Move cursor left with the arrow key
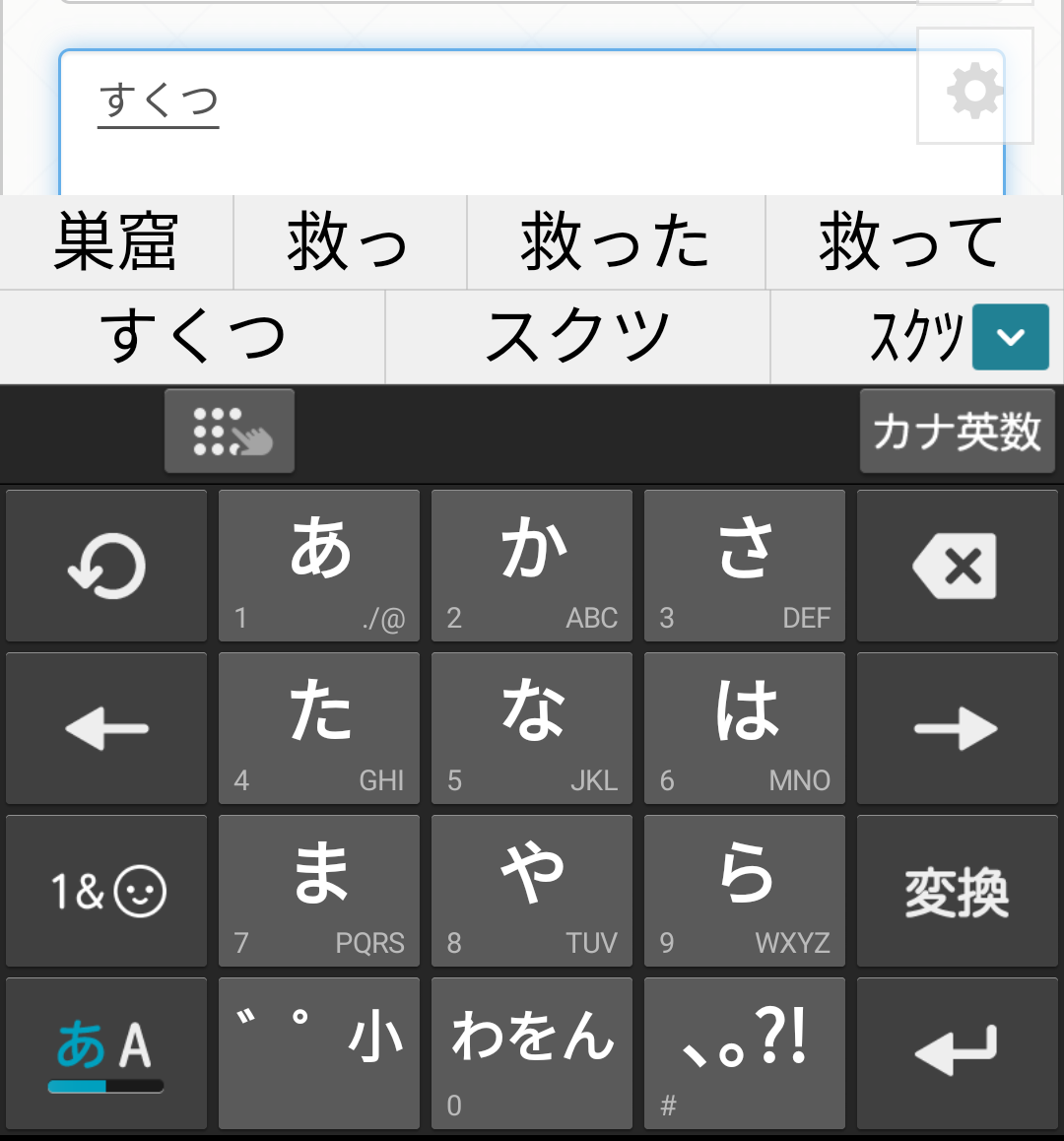1064x1141 pixels. click(105, 729)
